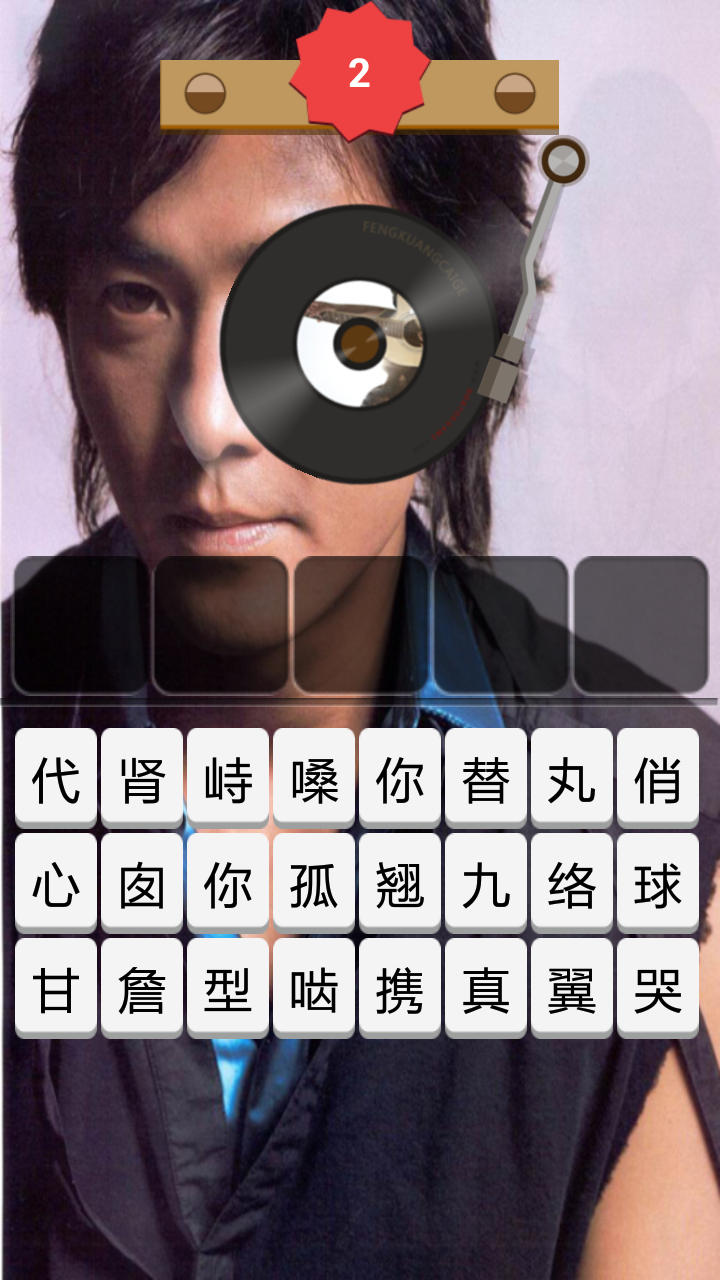Tap the 孤 character tile
Viewport: 720px width, 1280px height.
tap(314, 883)
